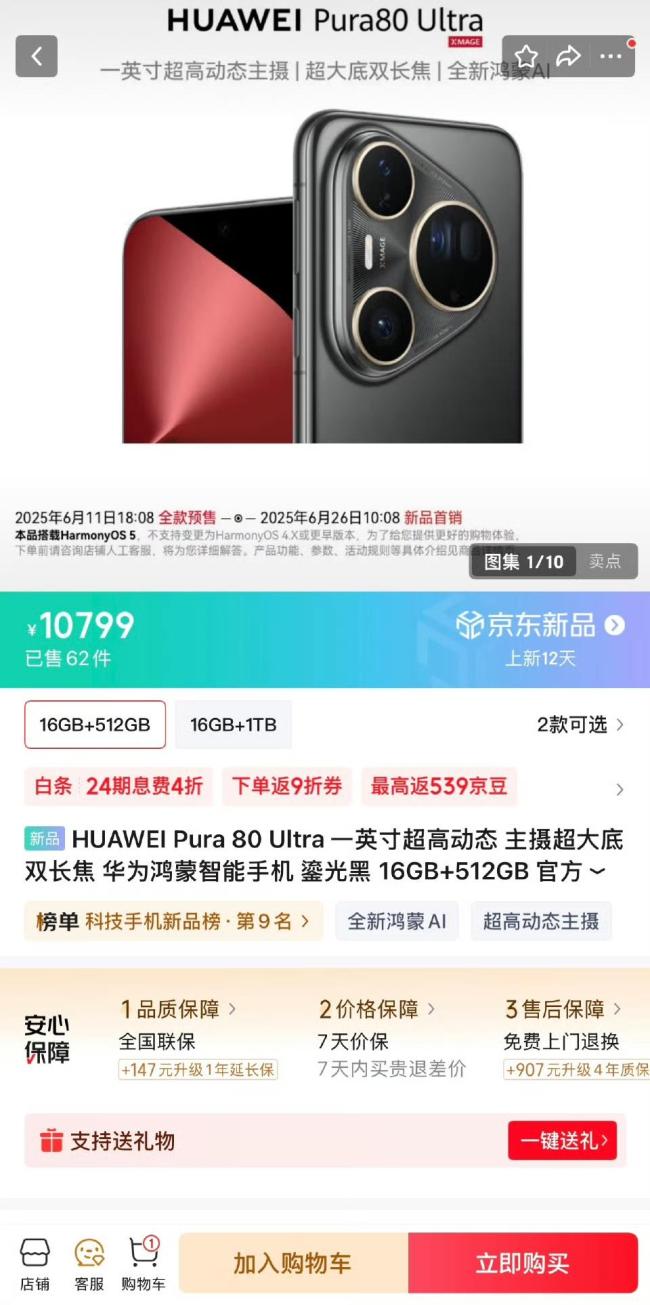Switch to the 卖点 image tab
This screenshot has width=650, height=1305.
click(x=604, y=562)
